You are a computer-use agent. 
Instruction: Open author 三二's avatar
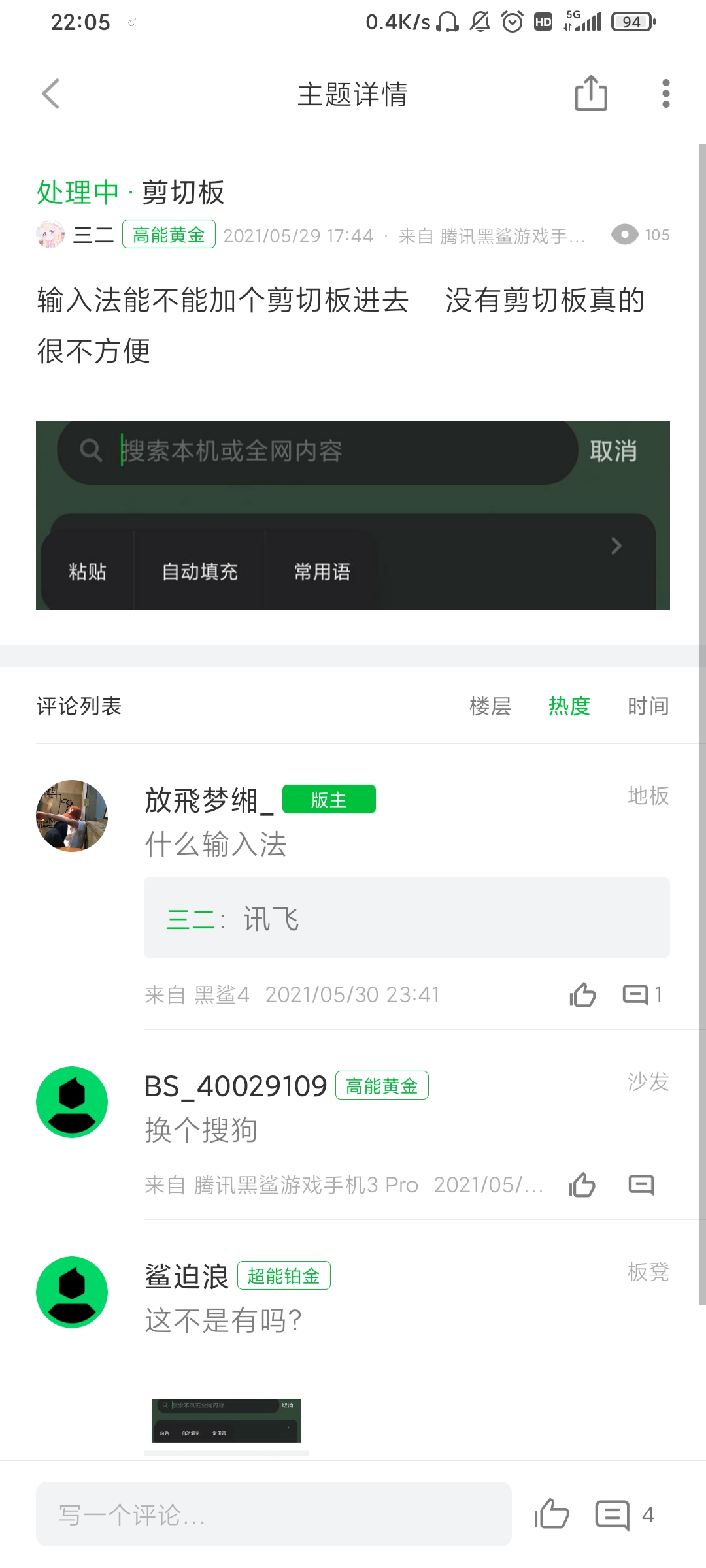pos(50,235)
